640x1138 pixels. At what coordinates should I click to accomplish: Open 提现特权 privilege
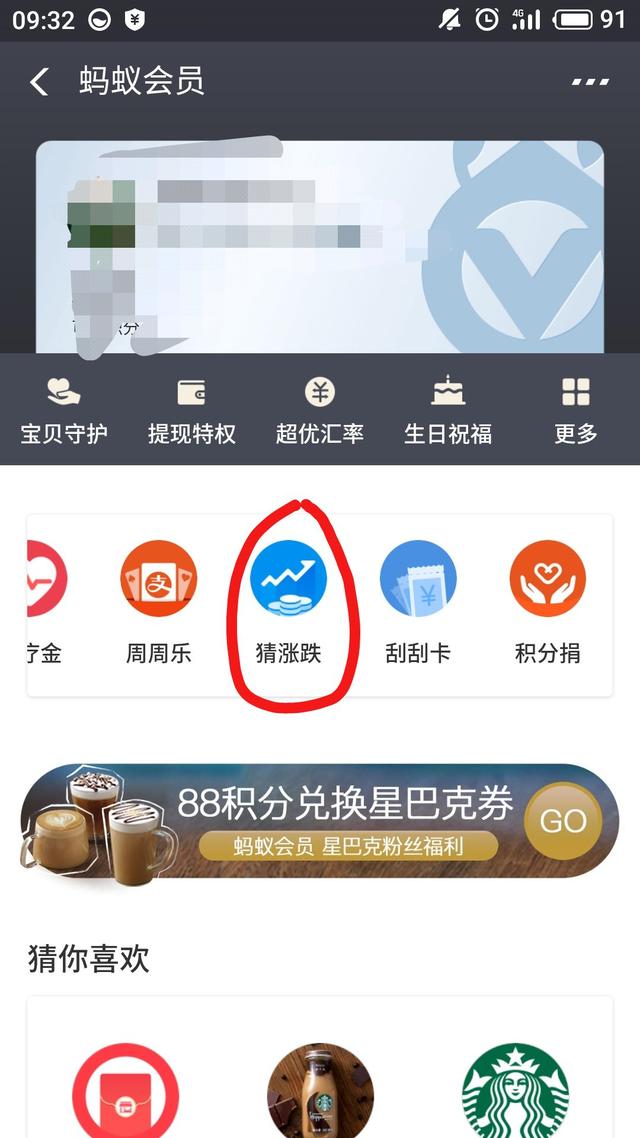(x=192, y=411)
